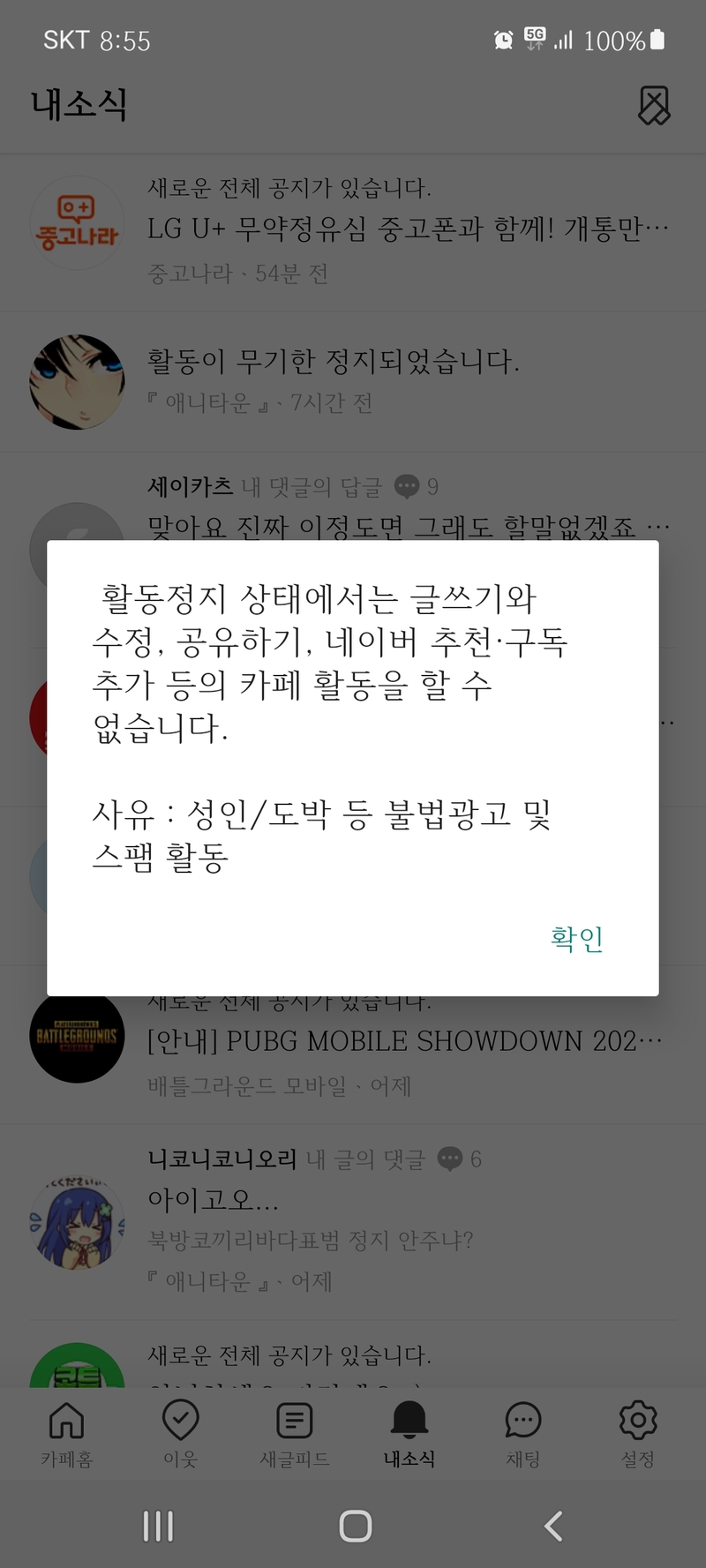Tap the system back button
Viewport: 706px width, 1568px height.
tap(553, 1526)
